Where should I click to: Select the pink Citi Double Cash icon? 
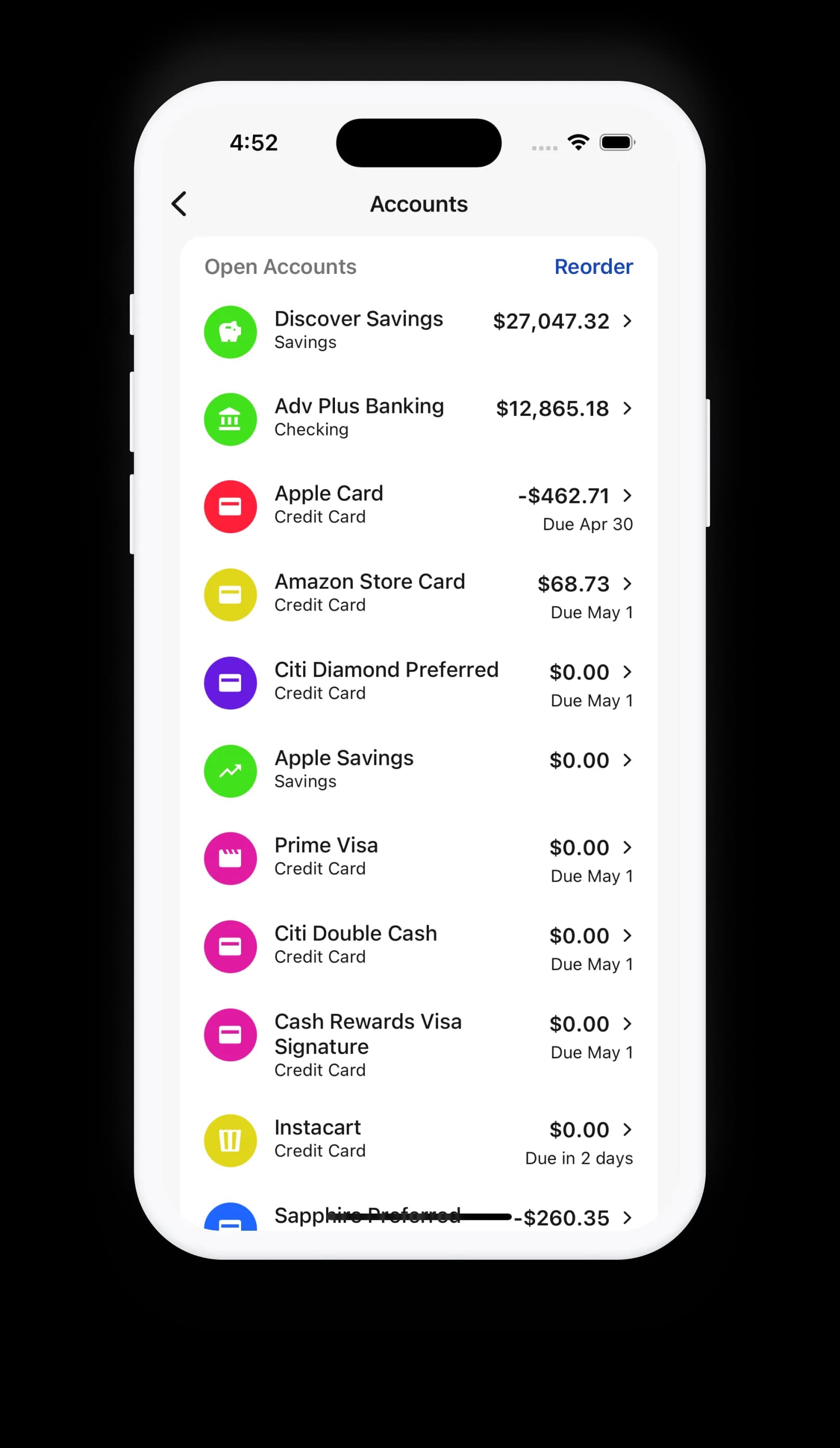230,946
